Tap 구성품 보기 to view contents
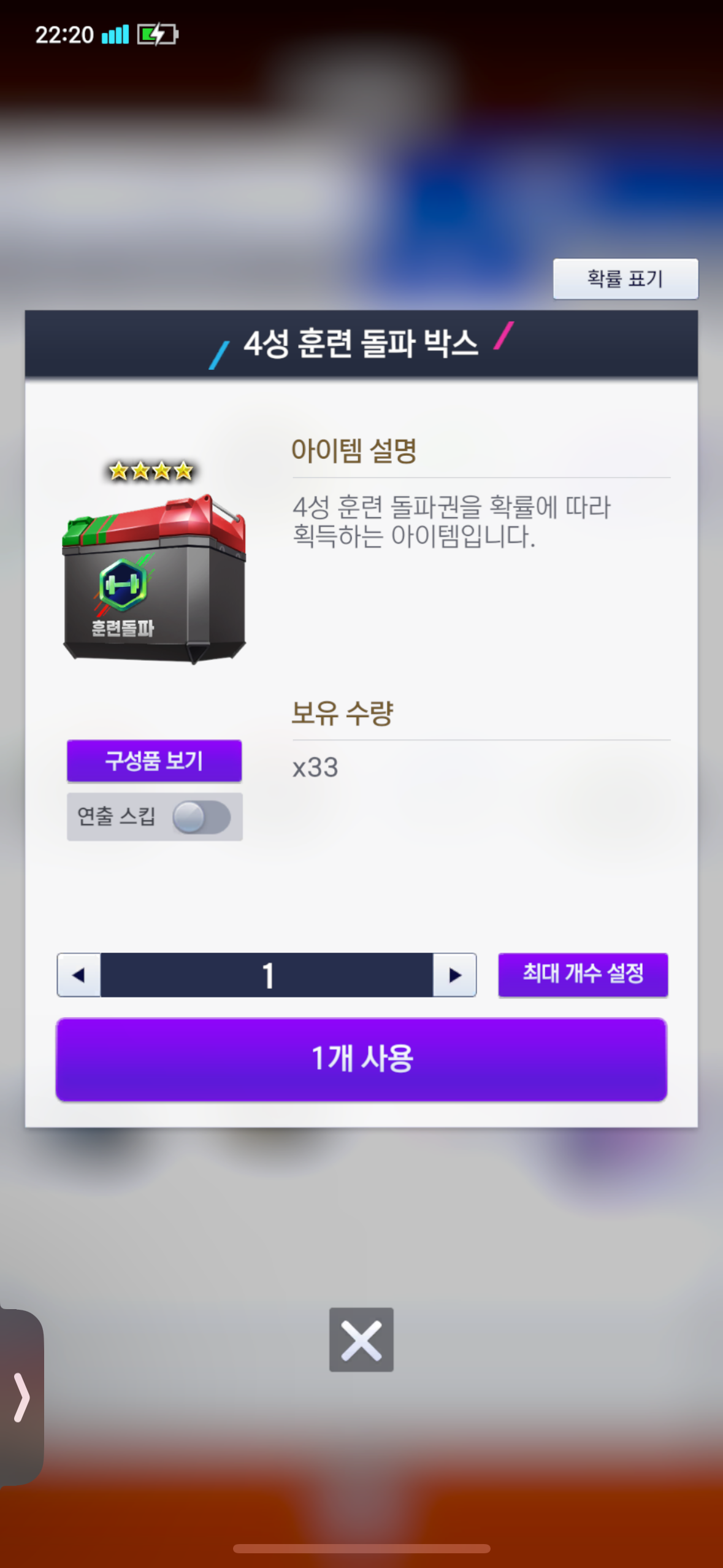 (x=154, y=761)
